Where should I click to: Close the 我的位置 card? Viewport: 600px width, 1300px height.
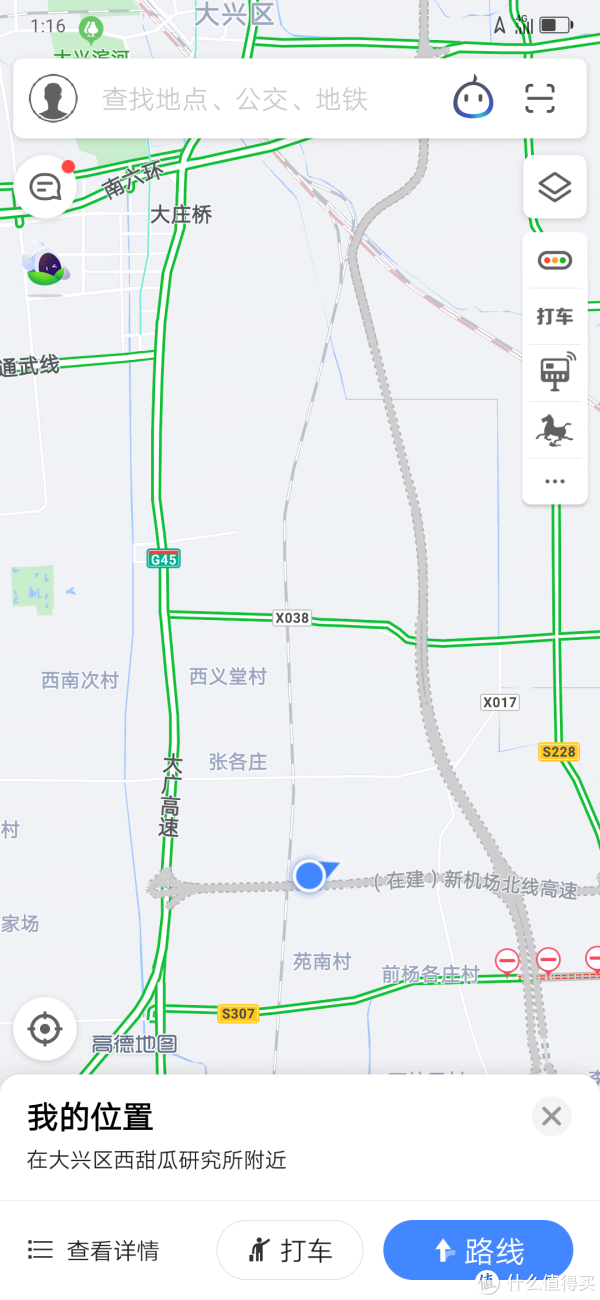[551, 1116]
